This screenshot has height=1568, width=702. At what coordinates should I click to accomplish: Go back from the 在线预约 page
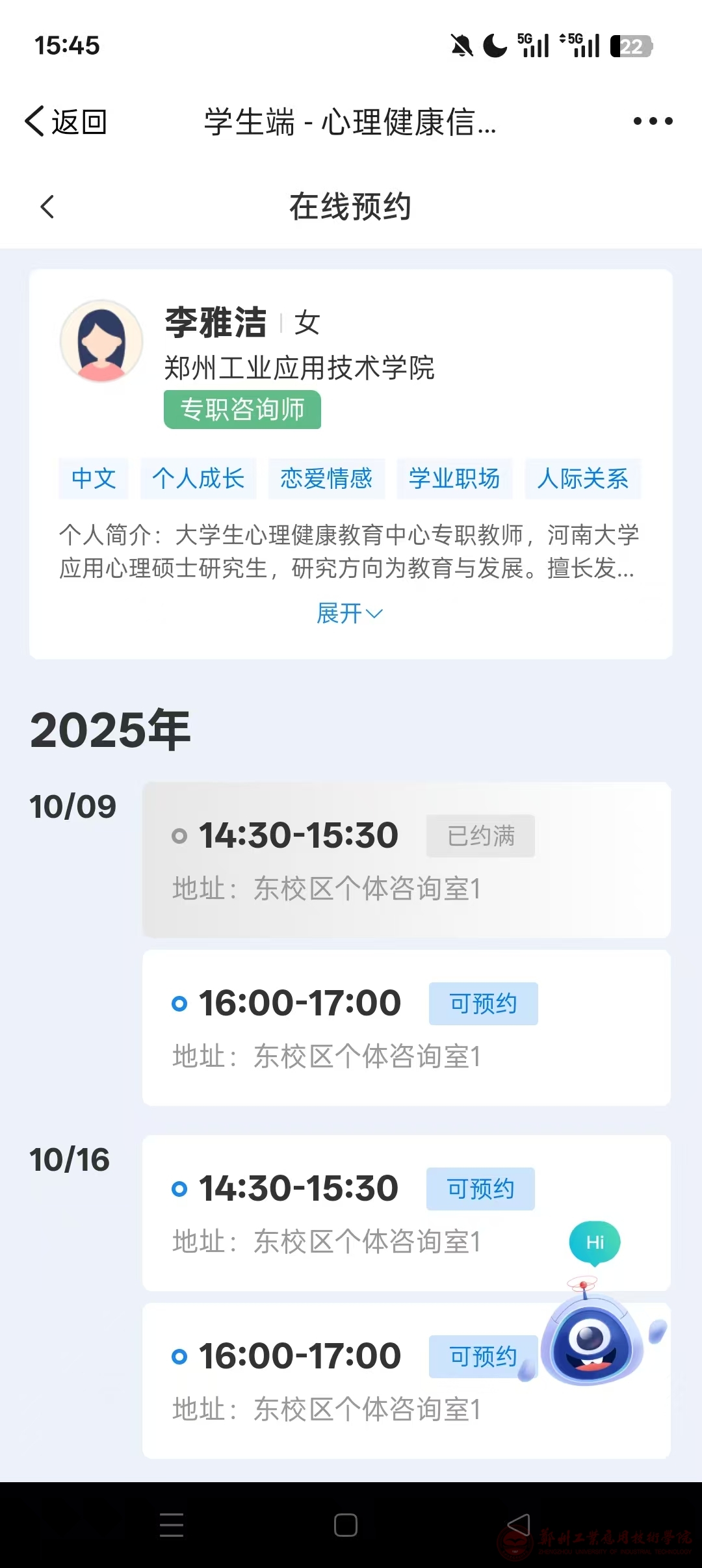tap(47, 207)
